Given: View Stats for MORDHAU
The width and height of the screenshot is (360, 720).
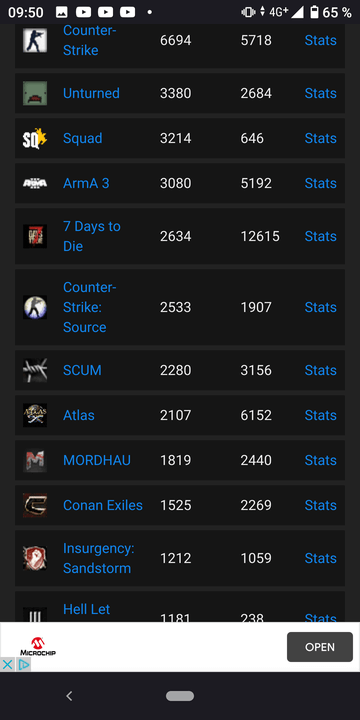Looking at the screenshot, I should [321, 460].
